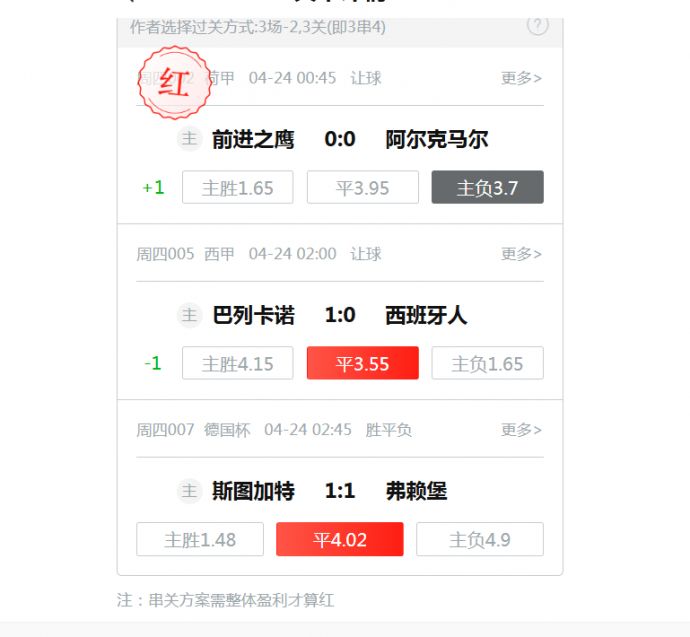Screen dimensions: 690x637
Task: Select 平3.55 for 巴列卡诺 match
Action: click(x=362, y=363)
